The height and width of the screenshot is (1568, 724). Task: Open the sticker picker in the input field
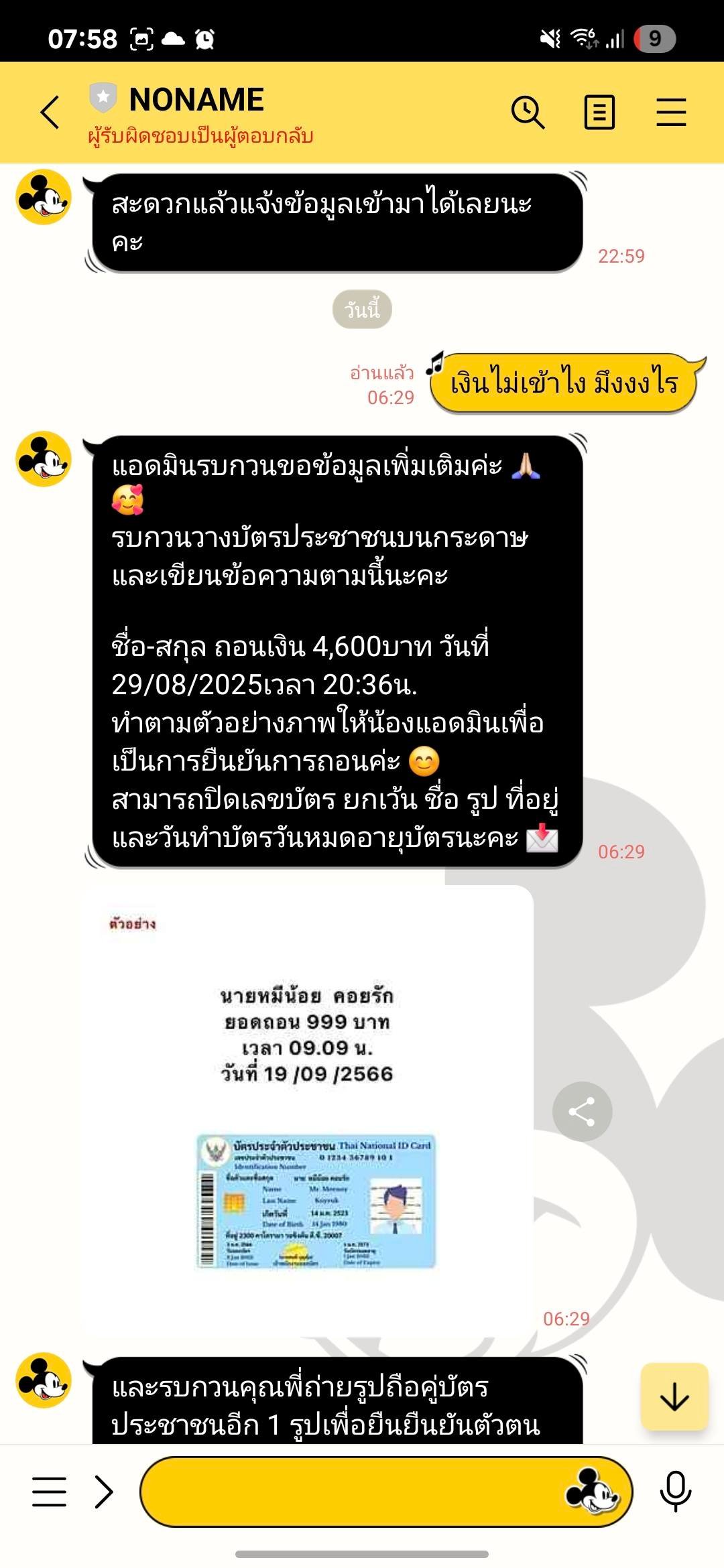pyautogui.click(x=591, y=1492)
